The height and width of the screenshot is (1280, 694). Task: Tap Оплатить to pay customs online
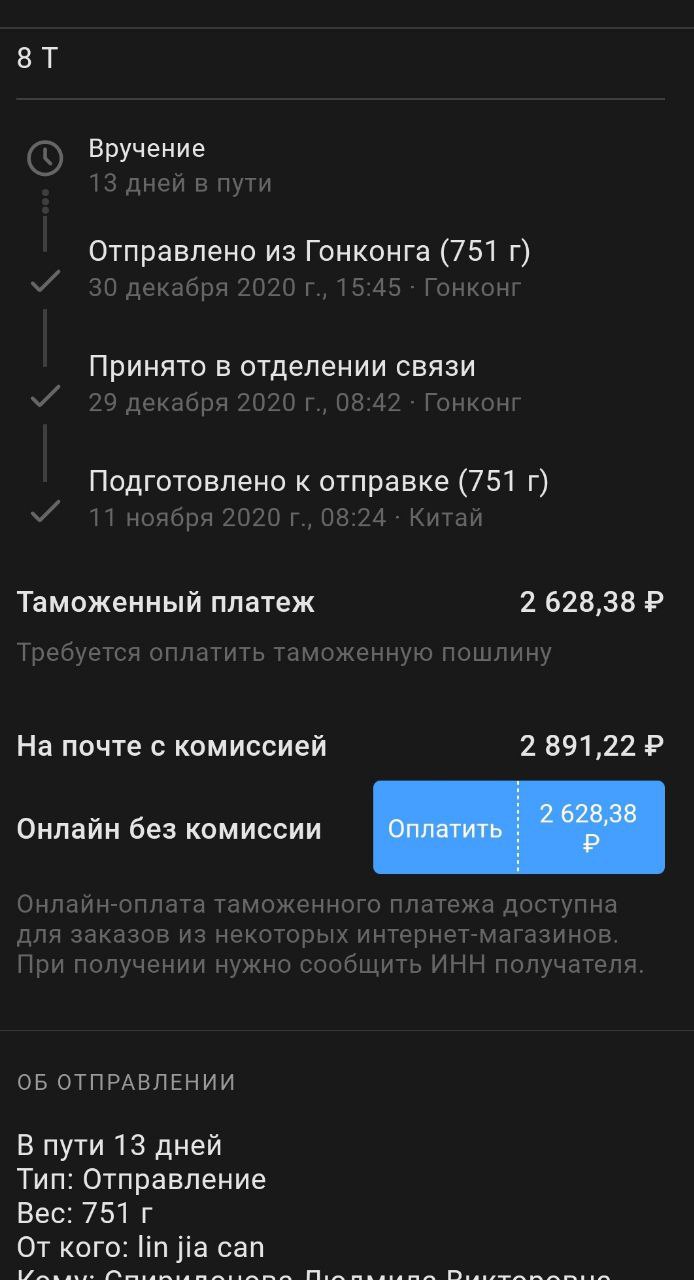(x=519, y=828)
